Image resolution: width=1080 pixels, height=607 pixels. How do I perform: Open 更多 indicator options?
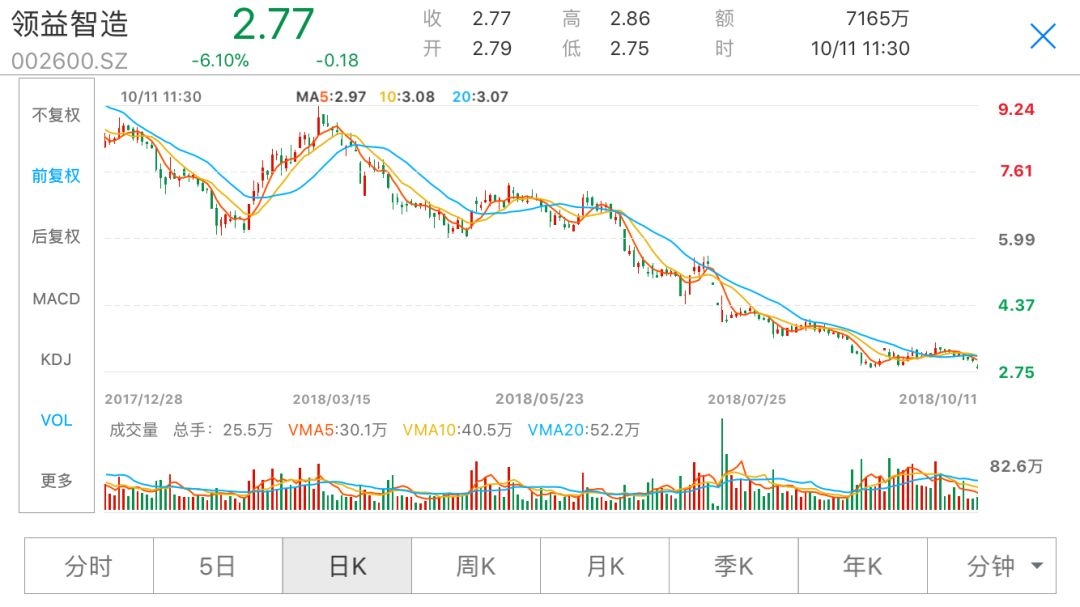(x=56, y=481)
